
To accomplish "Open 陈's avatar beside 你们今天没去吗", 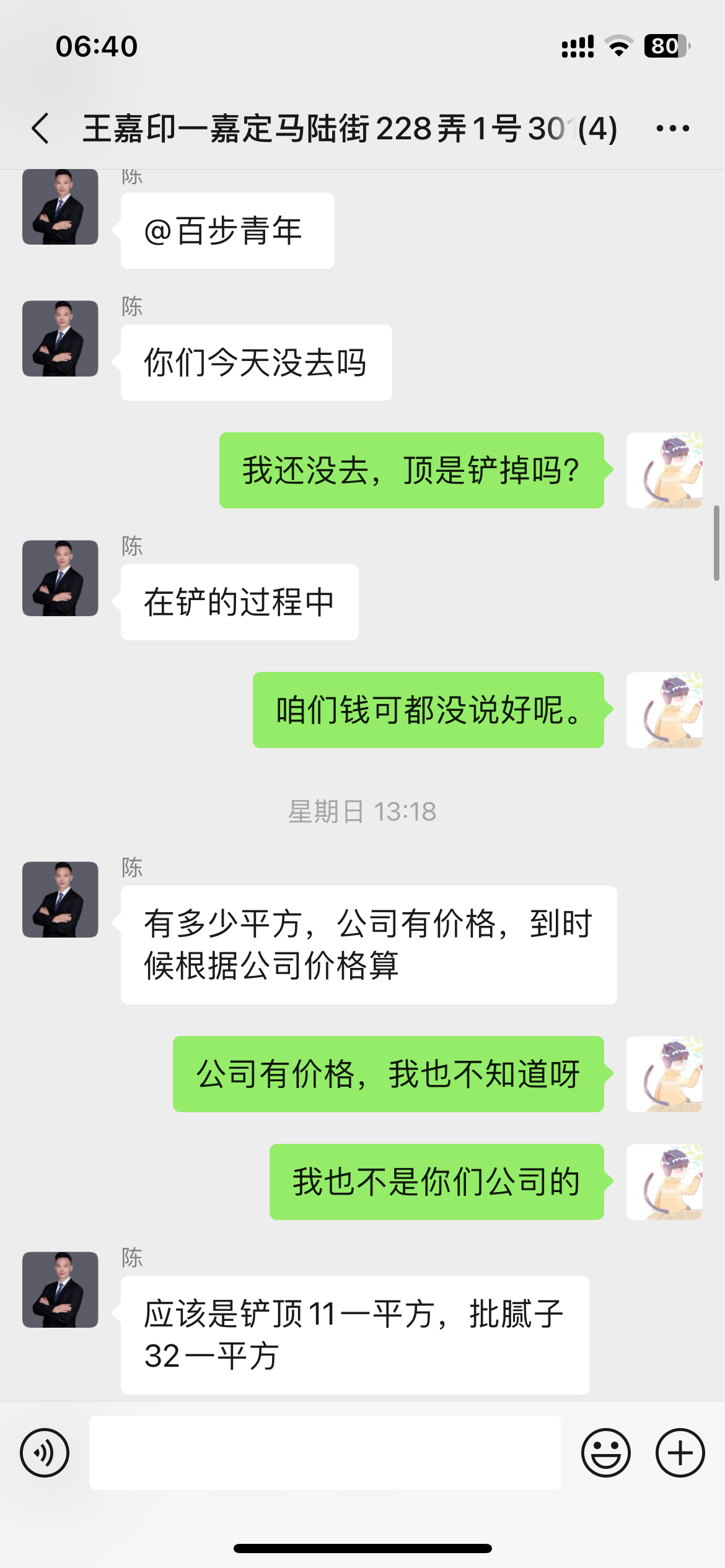I will (x=60, y=339).
